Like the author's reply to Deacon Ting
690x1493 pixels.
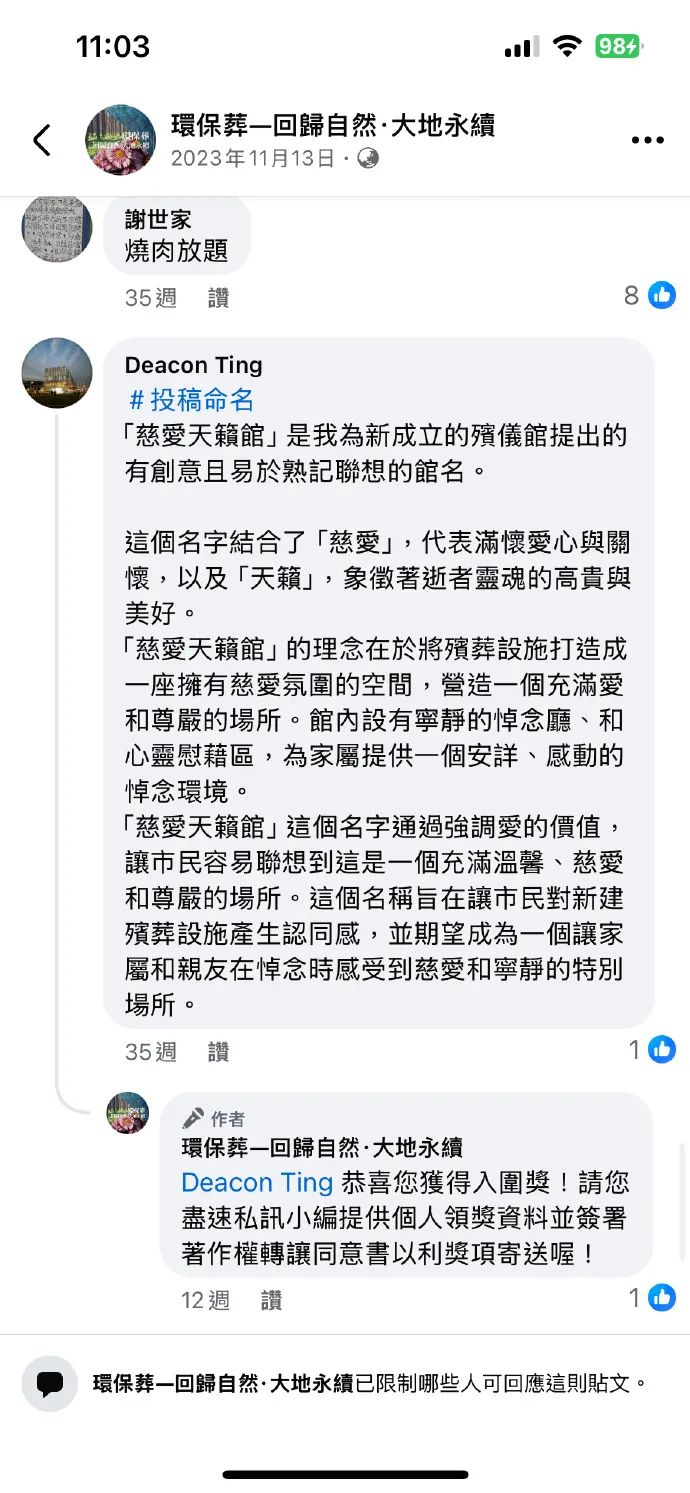pyautogui.click(x=271, y=1301)
